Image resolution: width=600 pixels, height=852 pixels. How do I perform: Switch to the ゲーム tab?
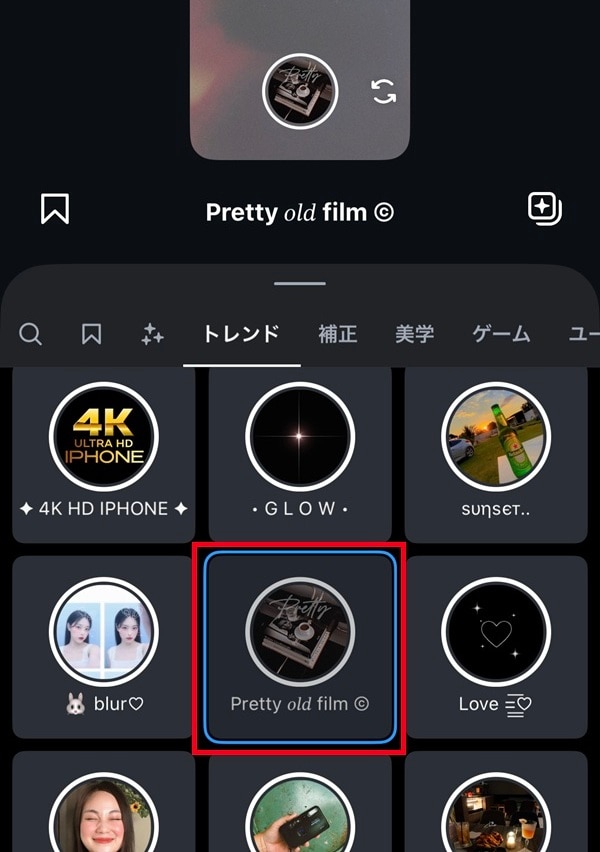pos(500,334)
